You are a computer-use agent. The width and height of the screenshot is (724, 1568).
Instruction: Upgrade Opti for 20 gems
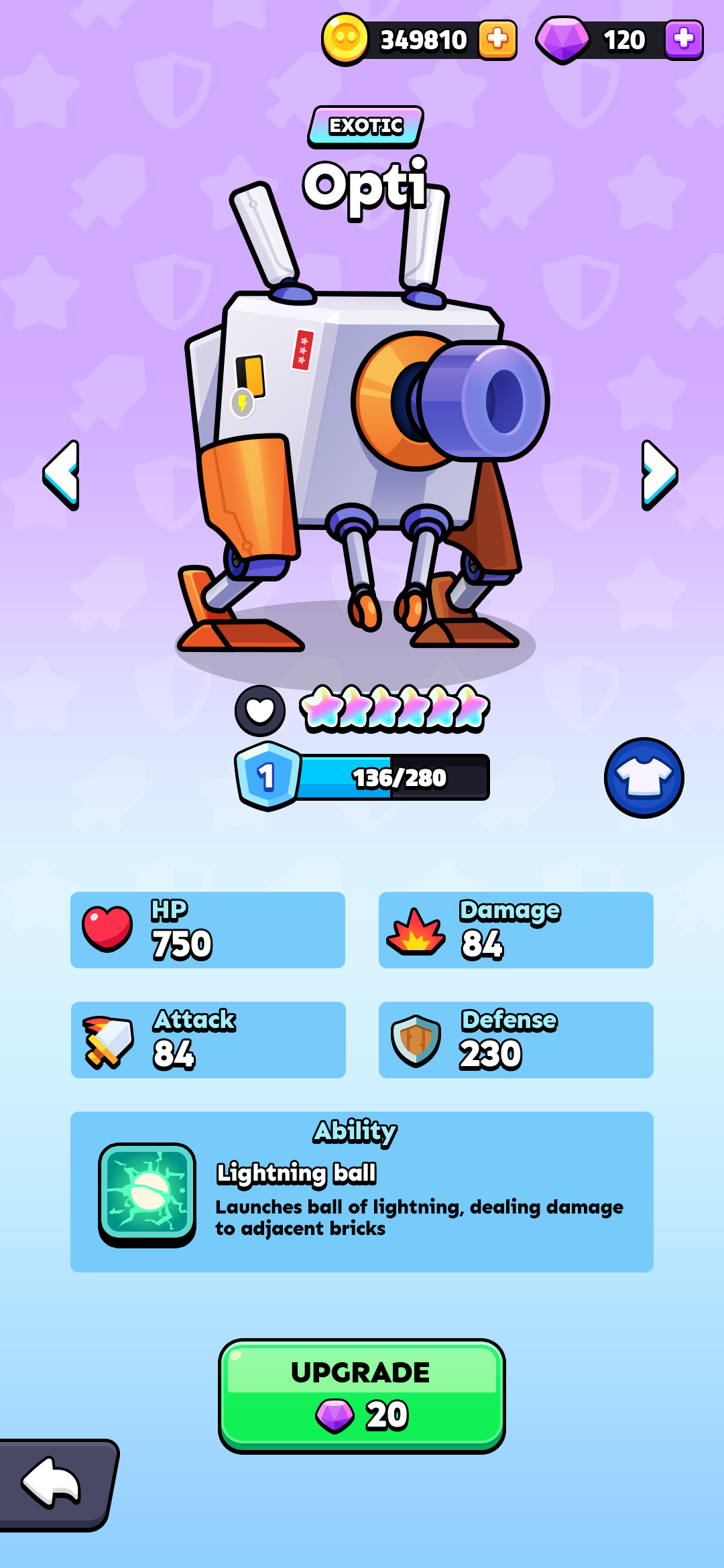point(362,1396)
